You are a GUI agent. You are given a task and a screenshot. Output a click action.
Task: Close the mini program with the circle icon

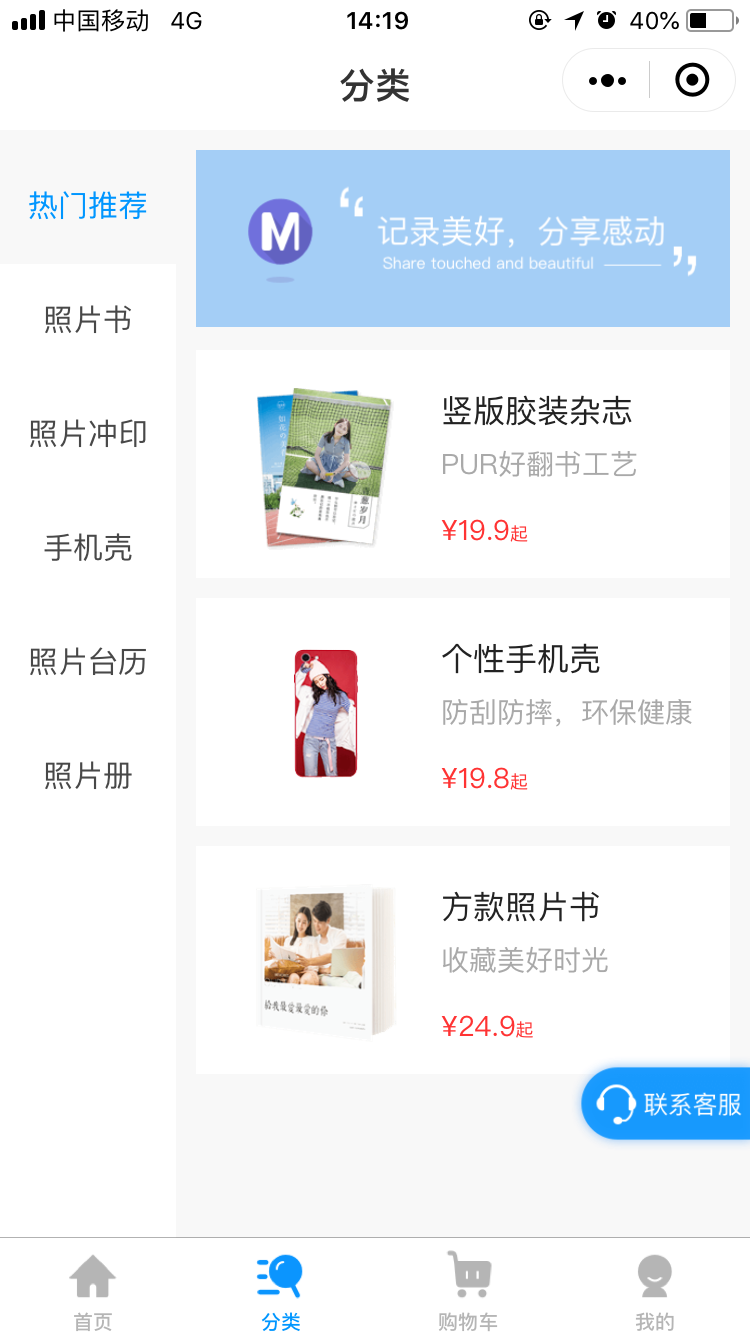click(692, 81)
